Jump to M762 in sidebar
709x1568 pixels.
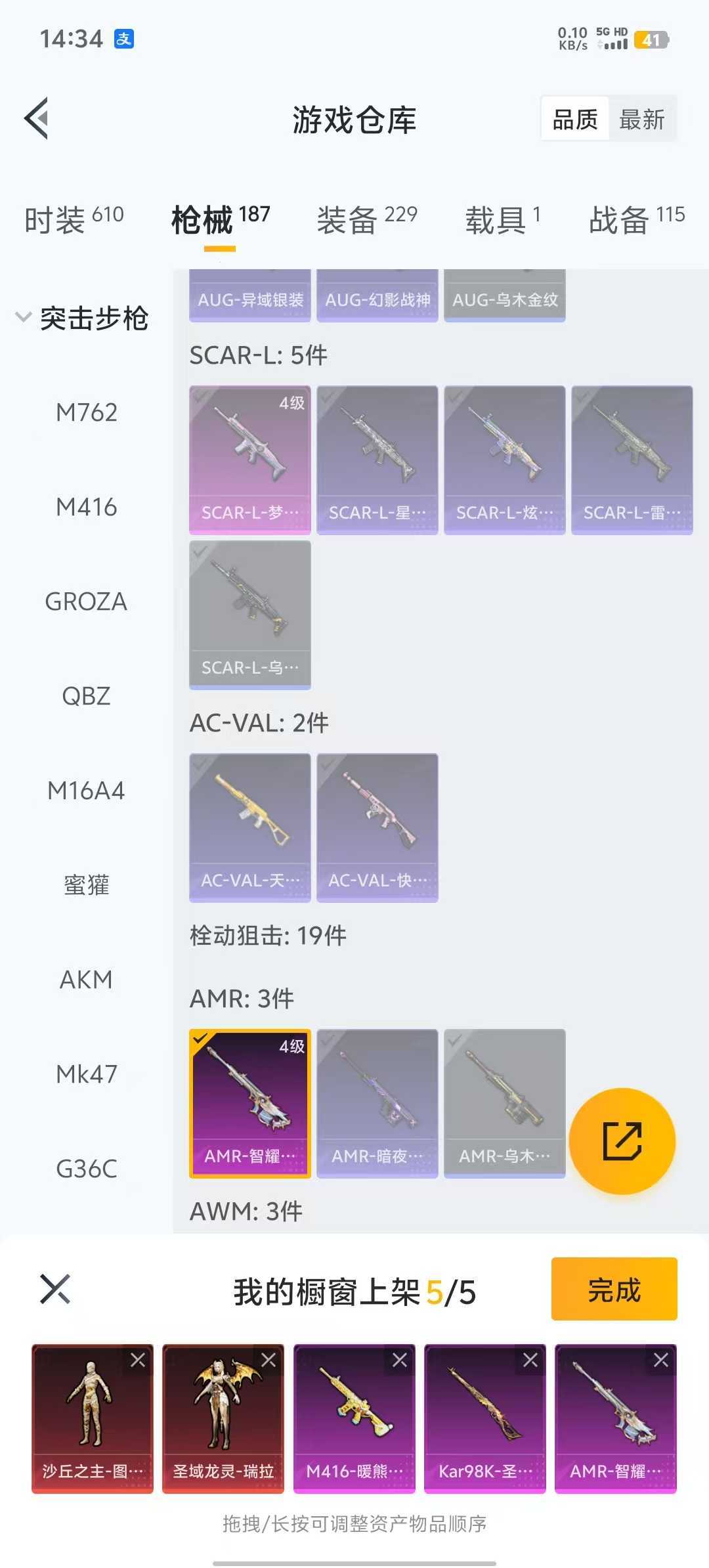click(x=86, y=412)
